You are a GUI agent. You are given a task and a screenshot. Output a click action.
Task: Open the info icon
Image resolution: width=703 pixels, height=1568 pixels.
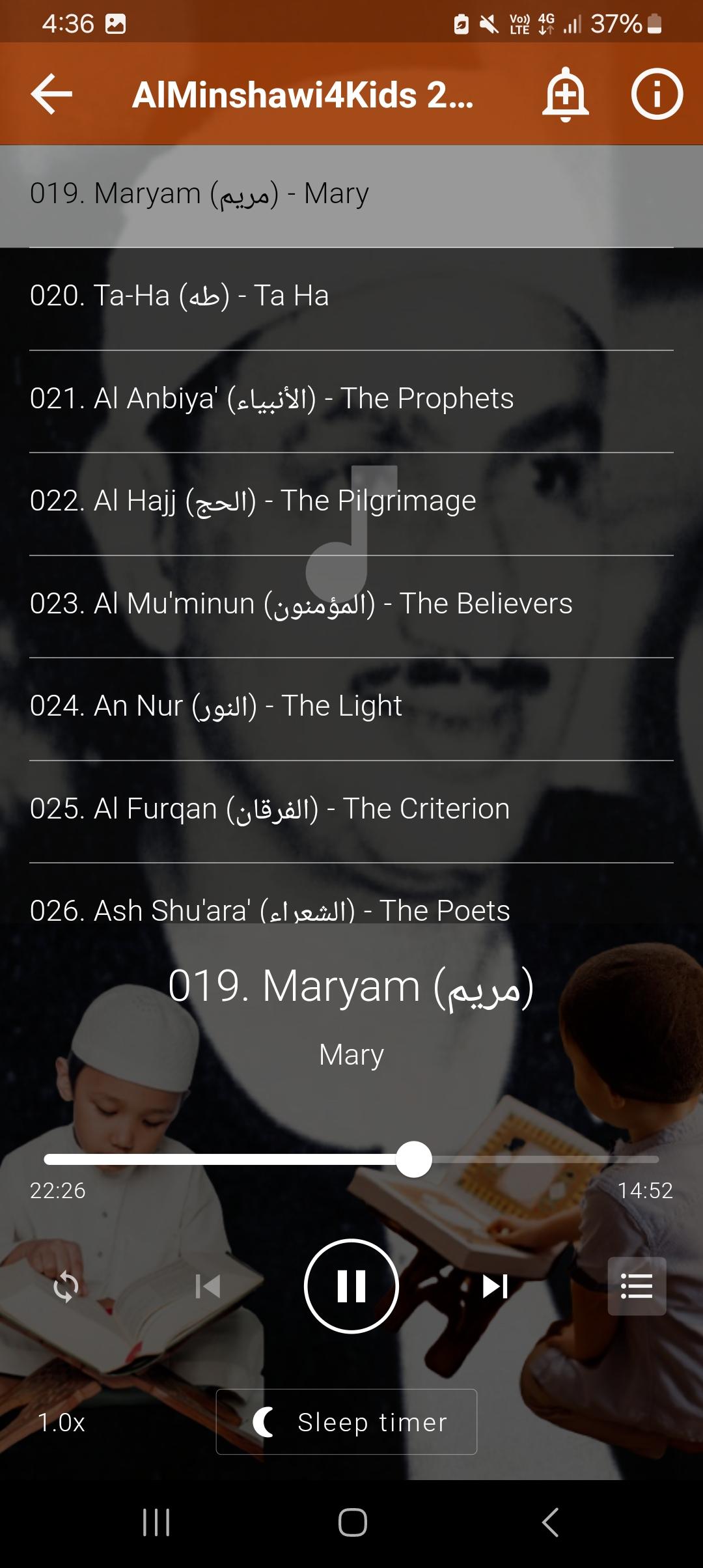[657, 94]
